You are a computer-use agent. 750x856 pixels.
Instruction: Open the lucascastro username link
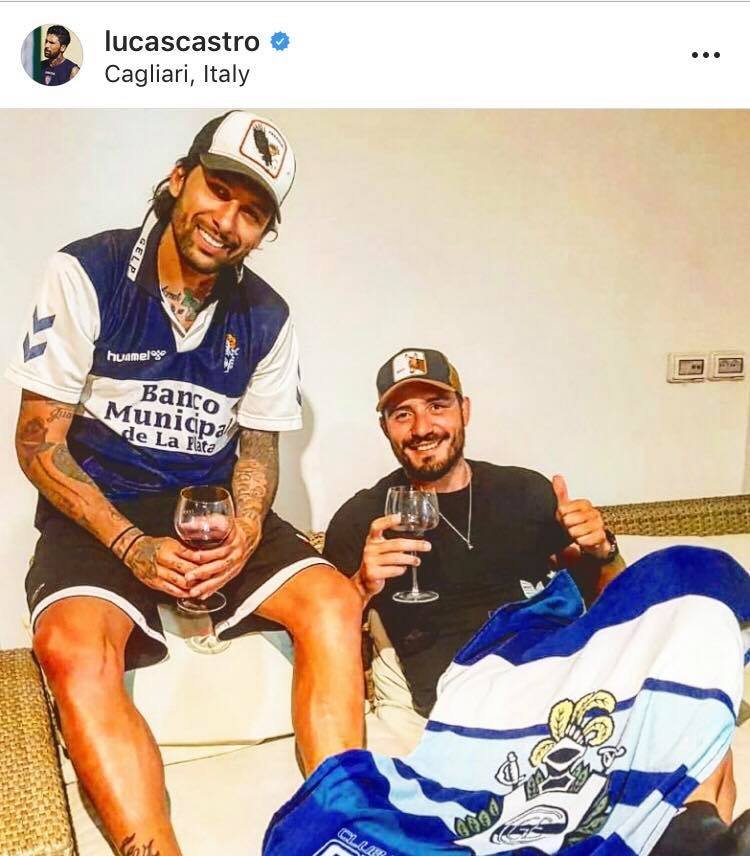click(181, 41)
